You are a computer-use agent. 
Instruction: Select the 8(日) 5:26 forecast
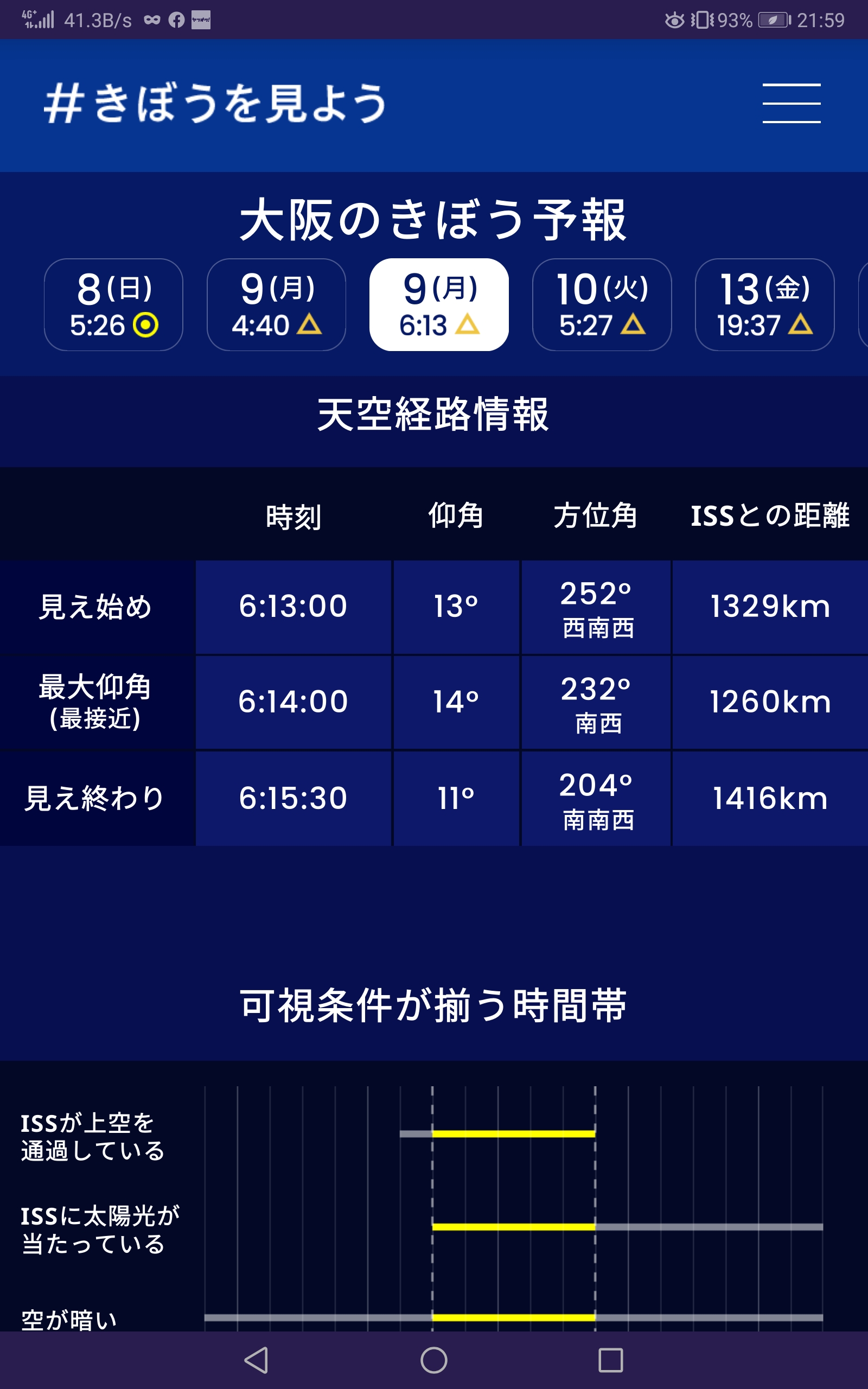114,305
